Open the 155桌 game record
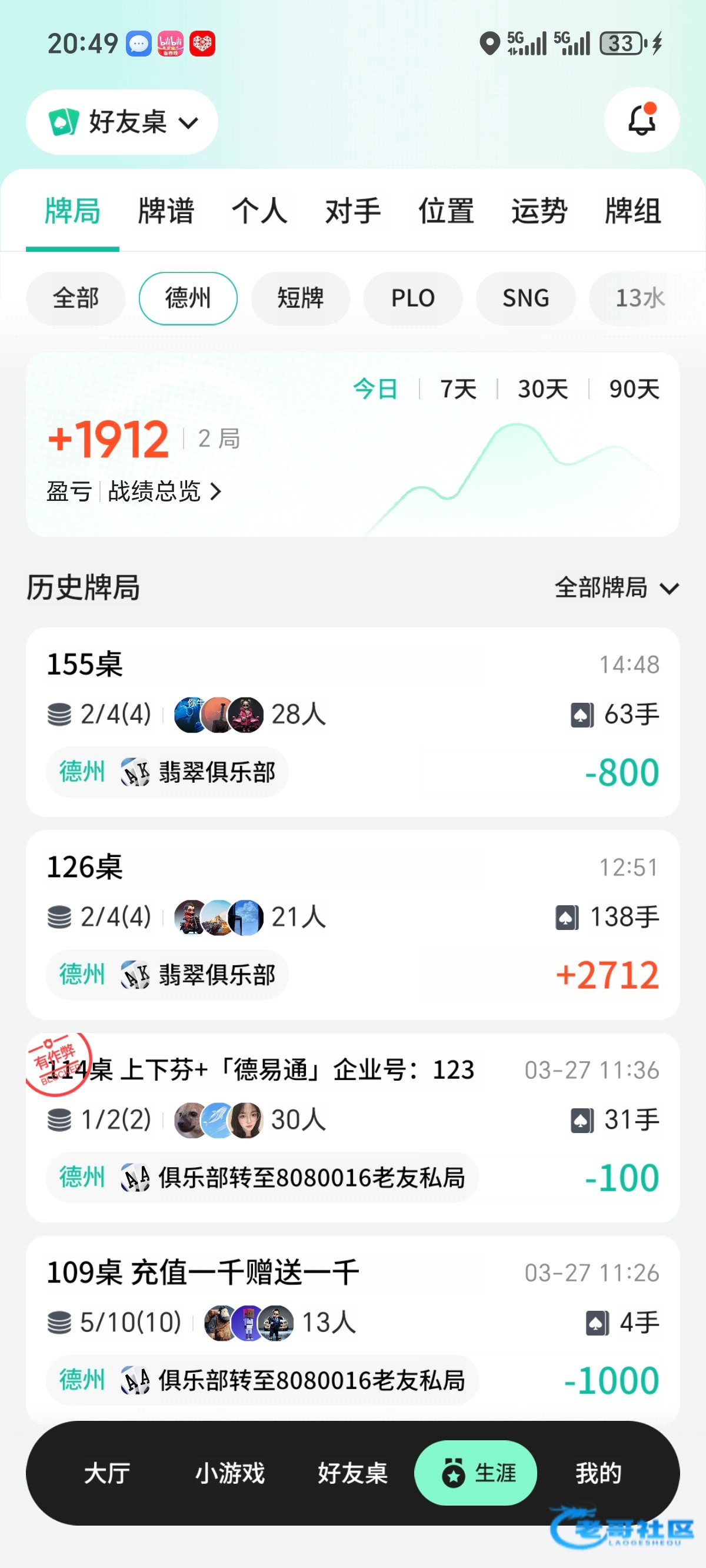Screen dimensions: 706x1568 353,722
